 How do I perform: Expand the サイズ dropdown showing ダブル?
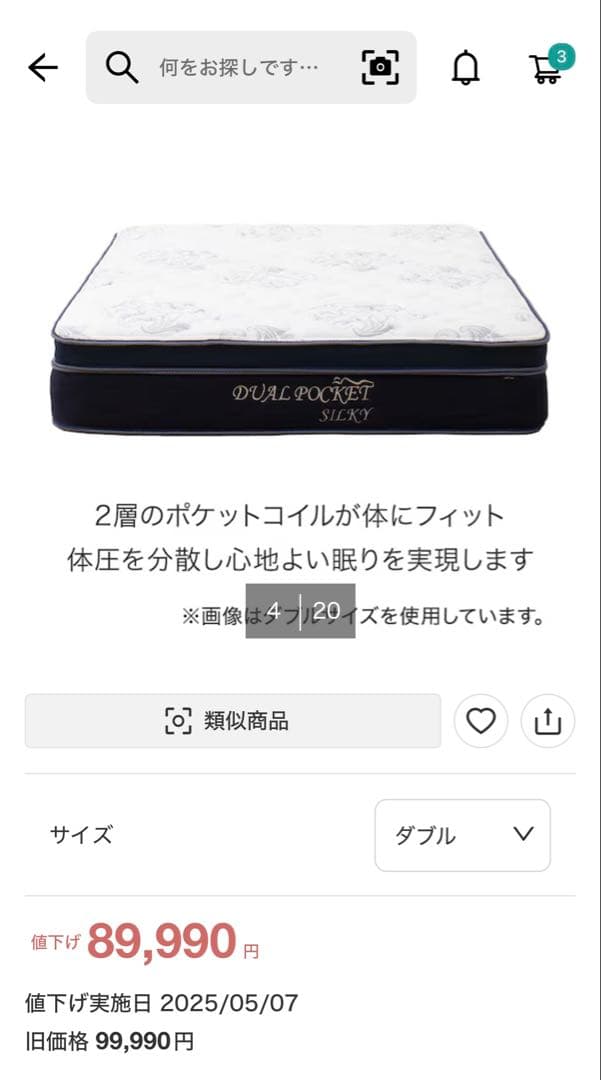462,835
